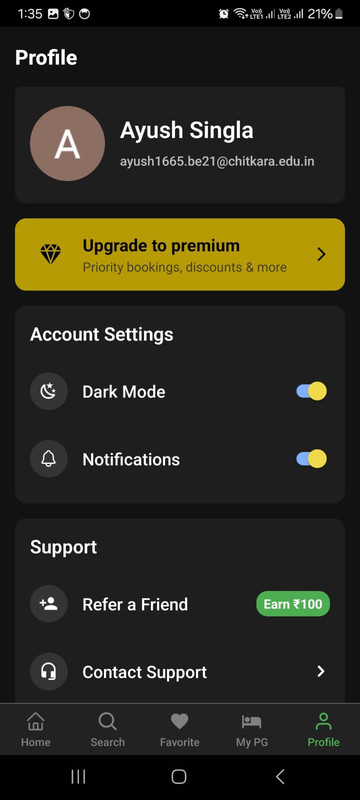Toggle the Dark Mode switch
Image resolution: width=360 pixels, height=800 pixels.
pyautogui.click(x=311, y=391)
